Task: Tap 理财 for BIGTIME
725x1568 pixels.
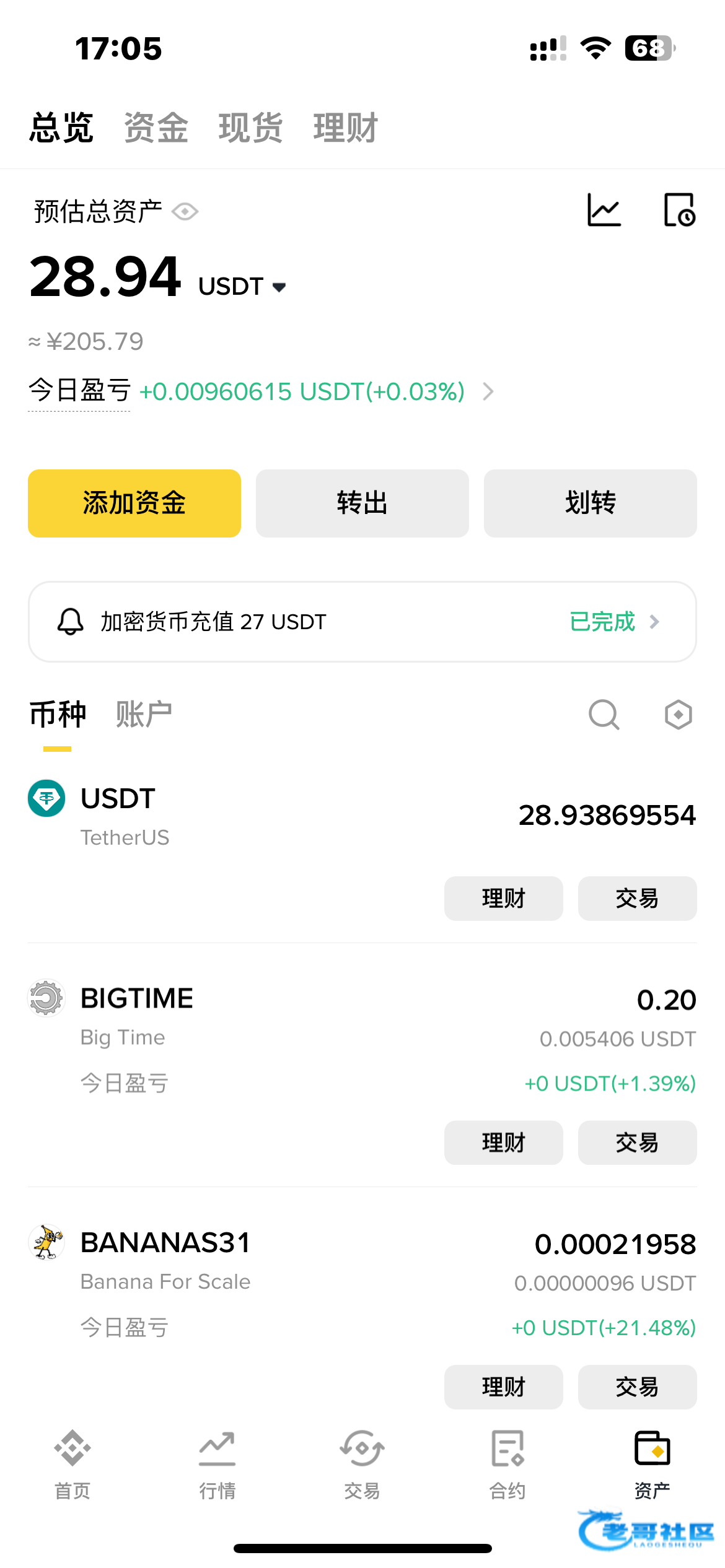Action: click(x=503, y=1143)
